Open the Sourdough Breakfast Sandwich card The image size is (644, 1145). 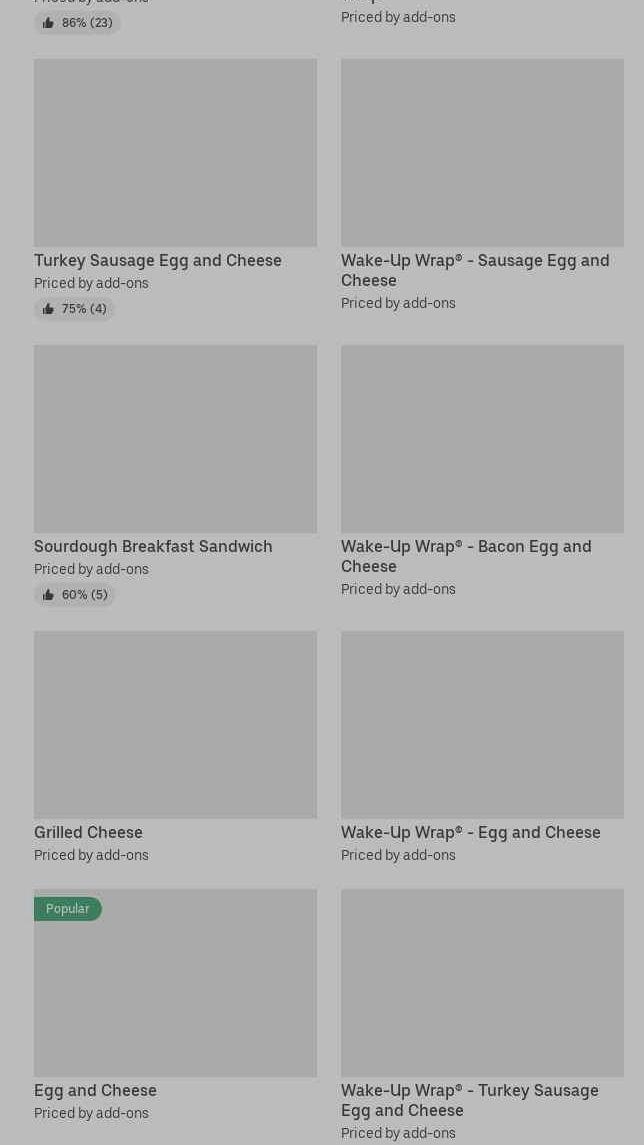click(175, 439)
